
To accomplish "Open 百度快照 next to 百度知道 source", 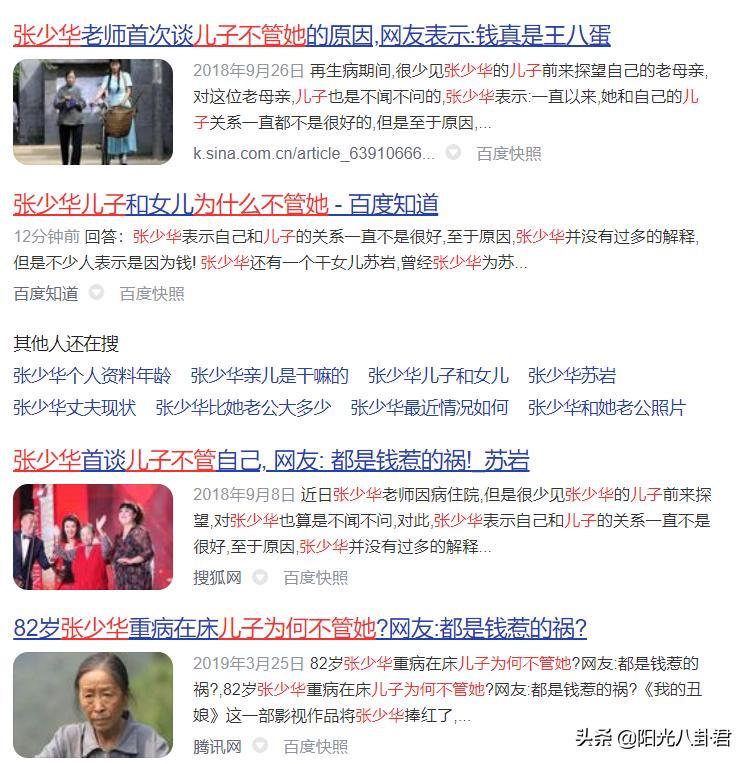I will [152, 293].
